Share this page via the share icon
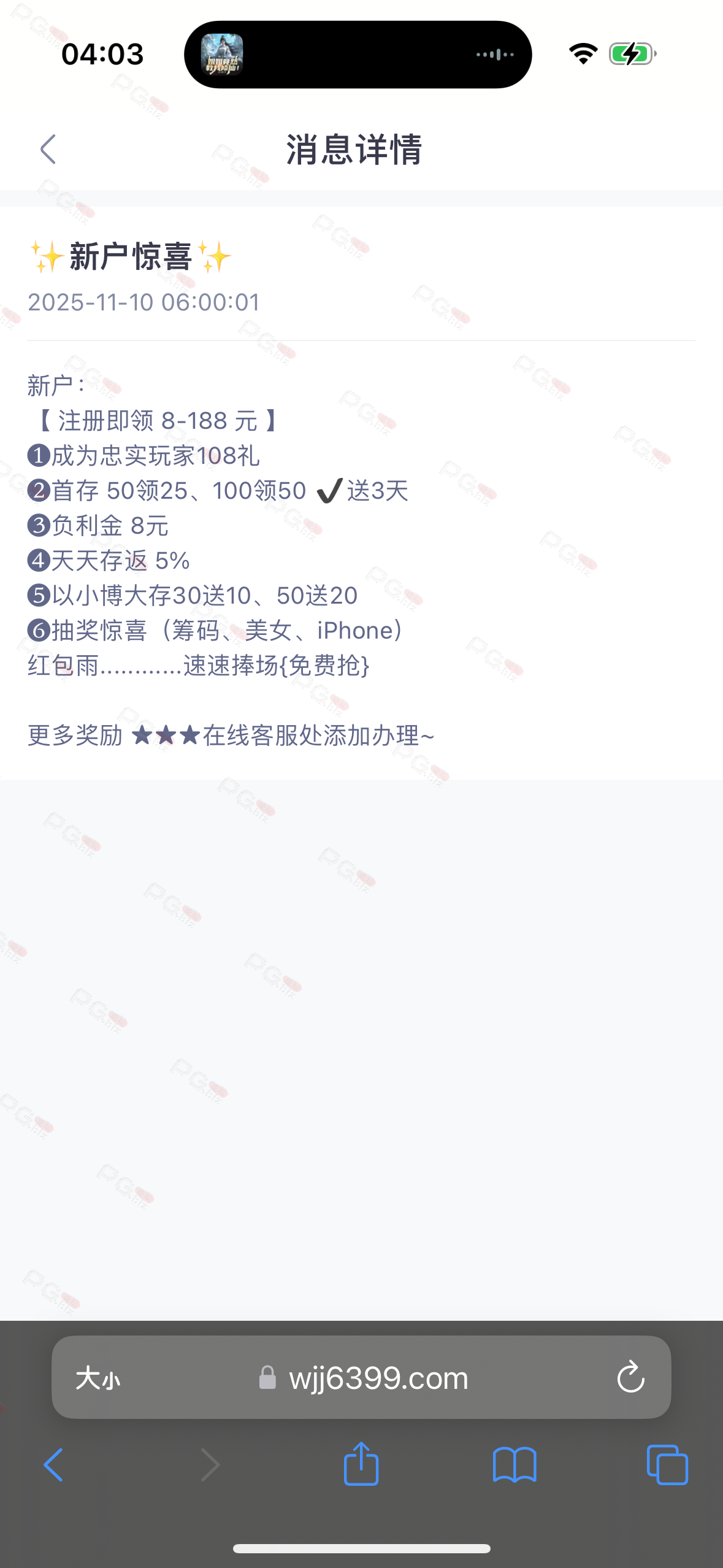 [361, 1464]
